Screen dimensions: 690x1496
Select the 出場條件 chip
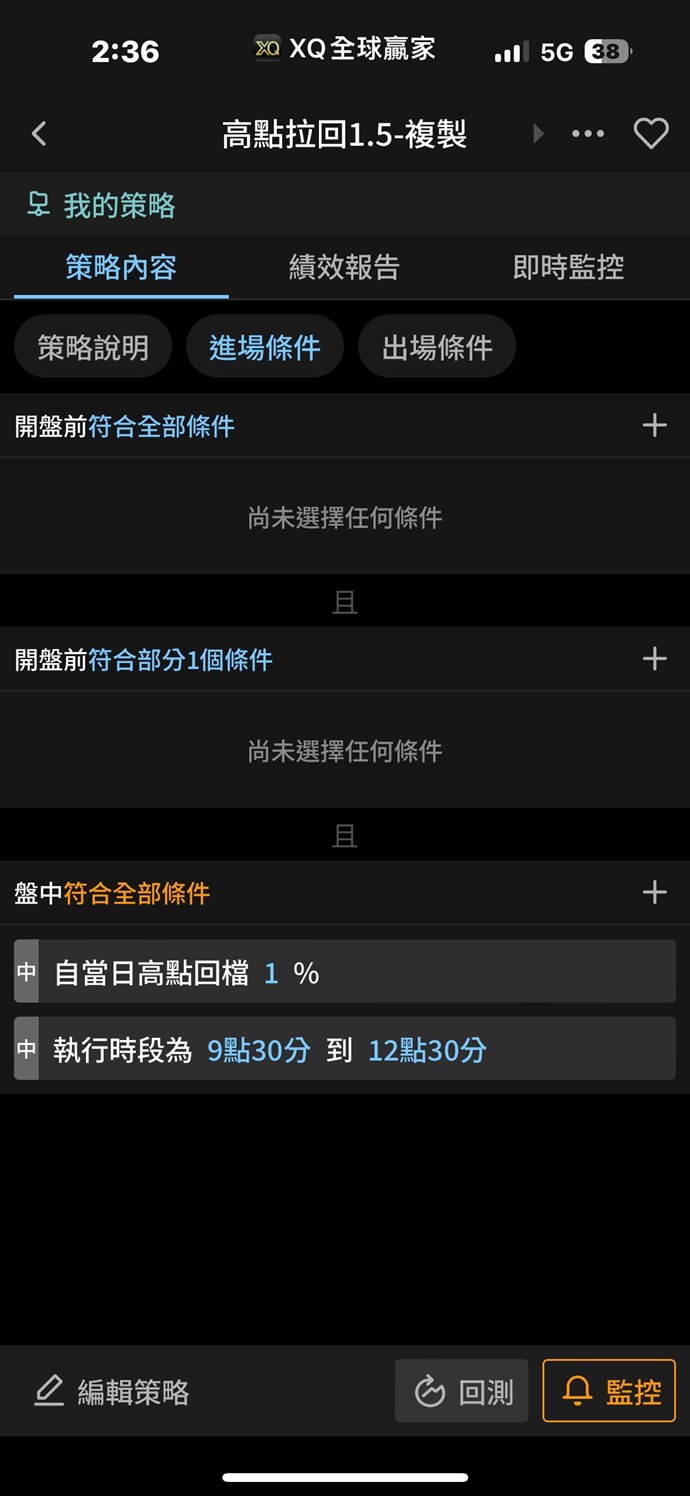coord(437,347)
